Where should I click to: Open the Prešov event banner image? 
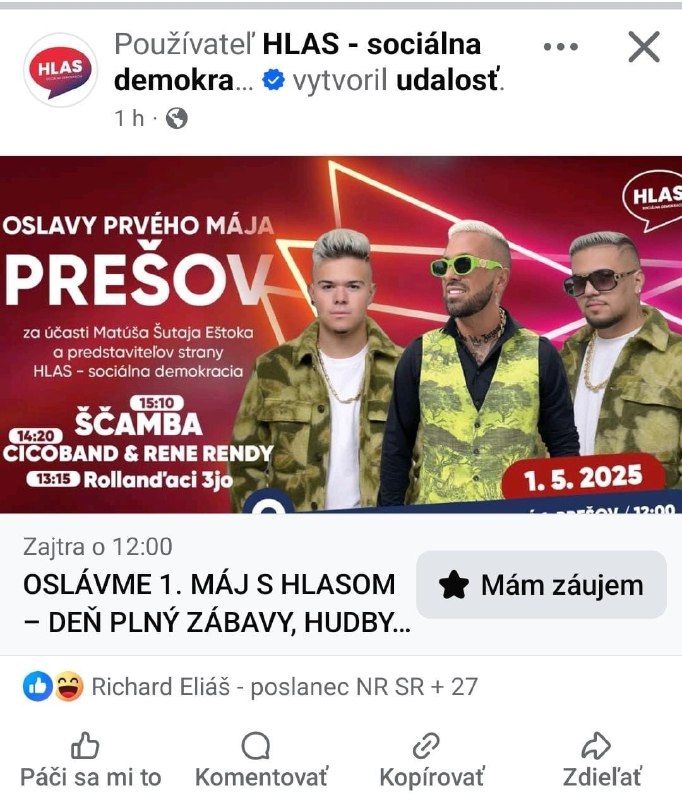[x=341, y=335]
